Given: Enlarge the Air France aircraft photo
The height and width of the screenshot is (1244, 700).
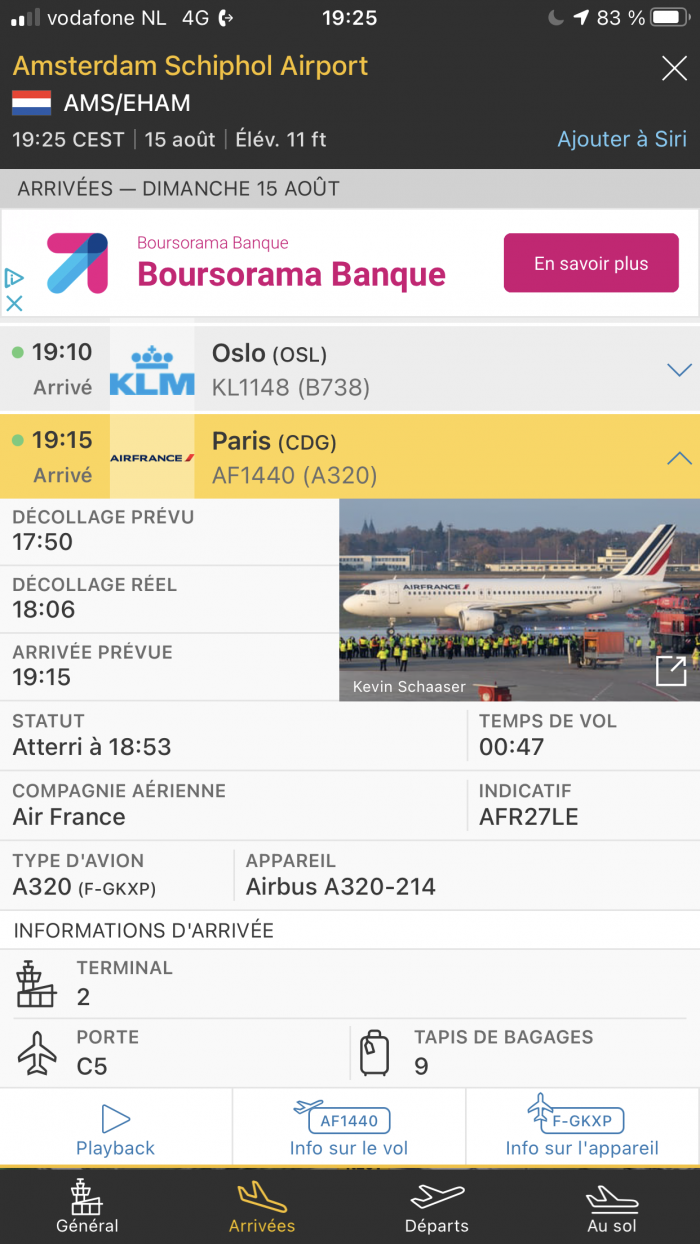Looking at the screenshot, I should click(670, 672).
